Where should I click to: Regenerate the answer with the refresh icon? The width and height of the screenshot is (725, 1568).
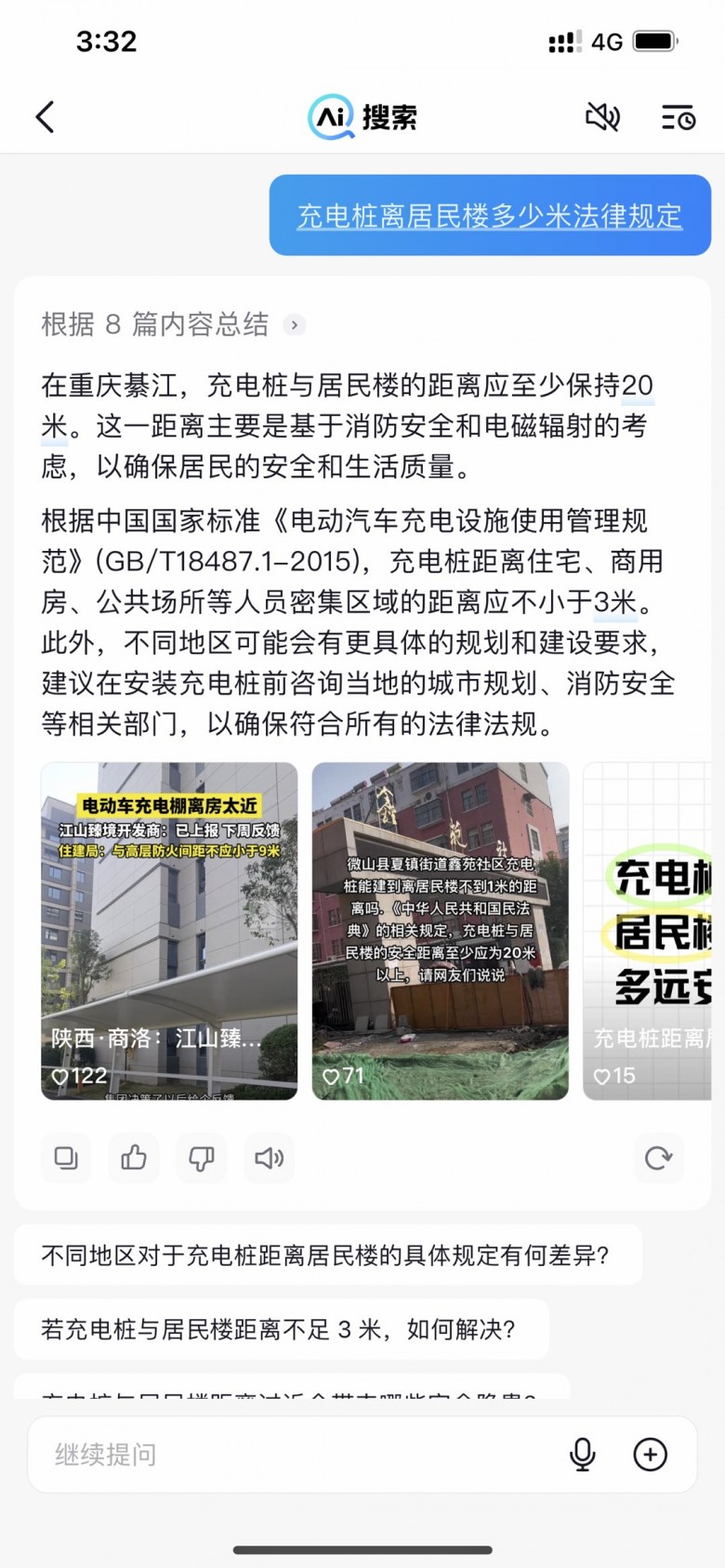click(x=658, y=1157)
